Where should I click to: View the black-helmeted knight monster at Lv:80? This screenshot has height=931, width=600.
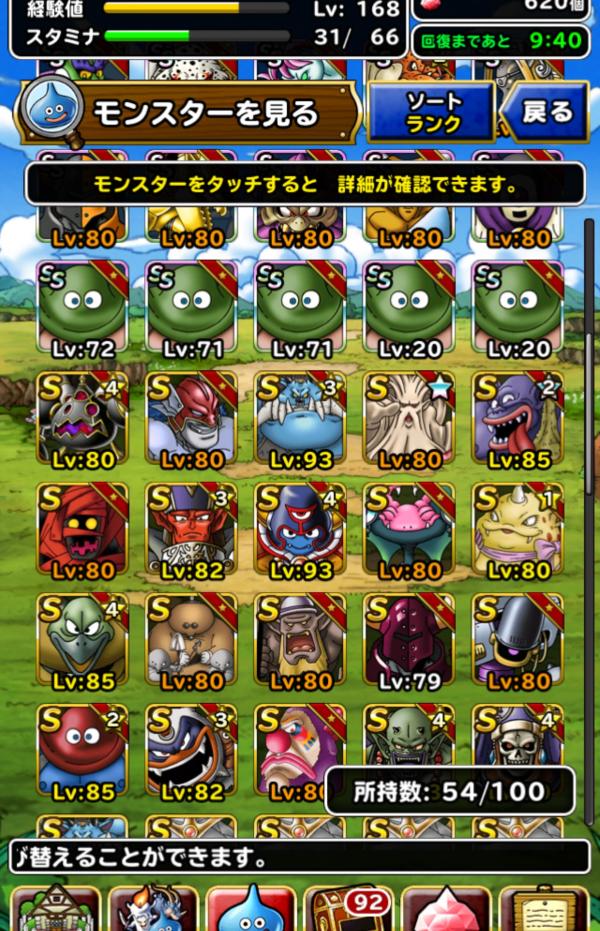coord(518,641)
